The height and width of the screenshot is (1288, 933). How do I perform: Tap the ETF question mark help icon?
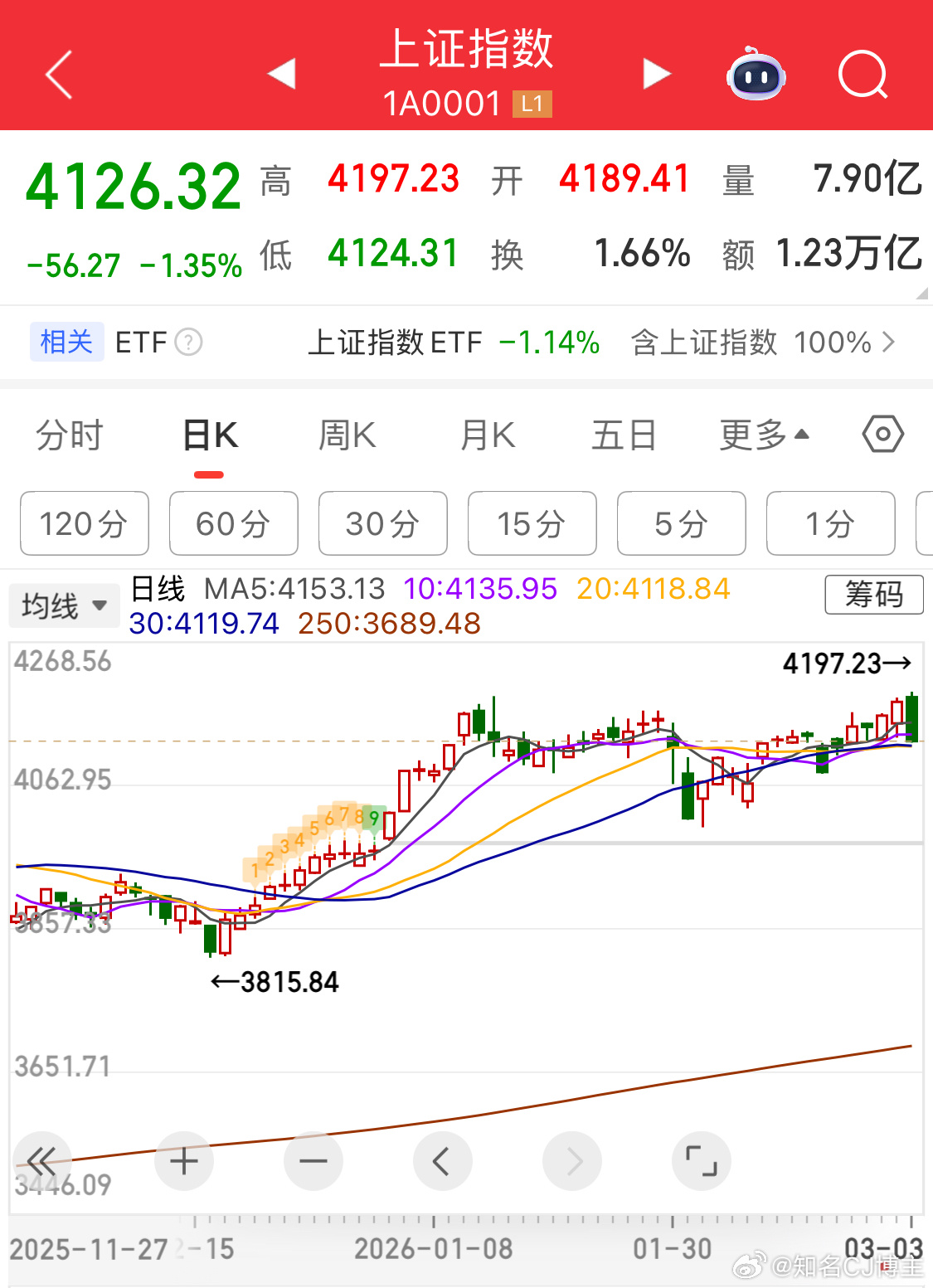click(x=188, y=342)
